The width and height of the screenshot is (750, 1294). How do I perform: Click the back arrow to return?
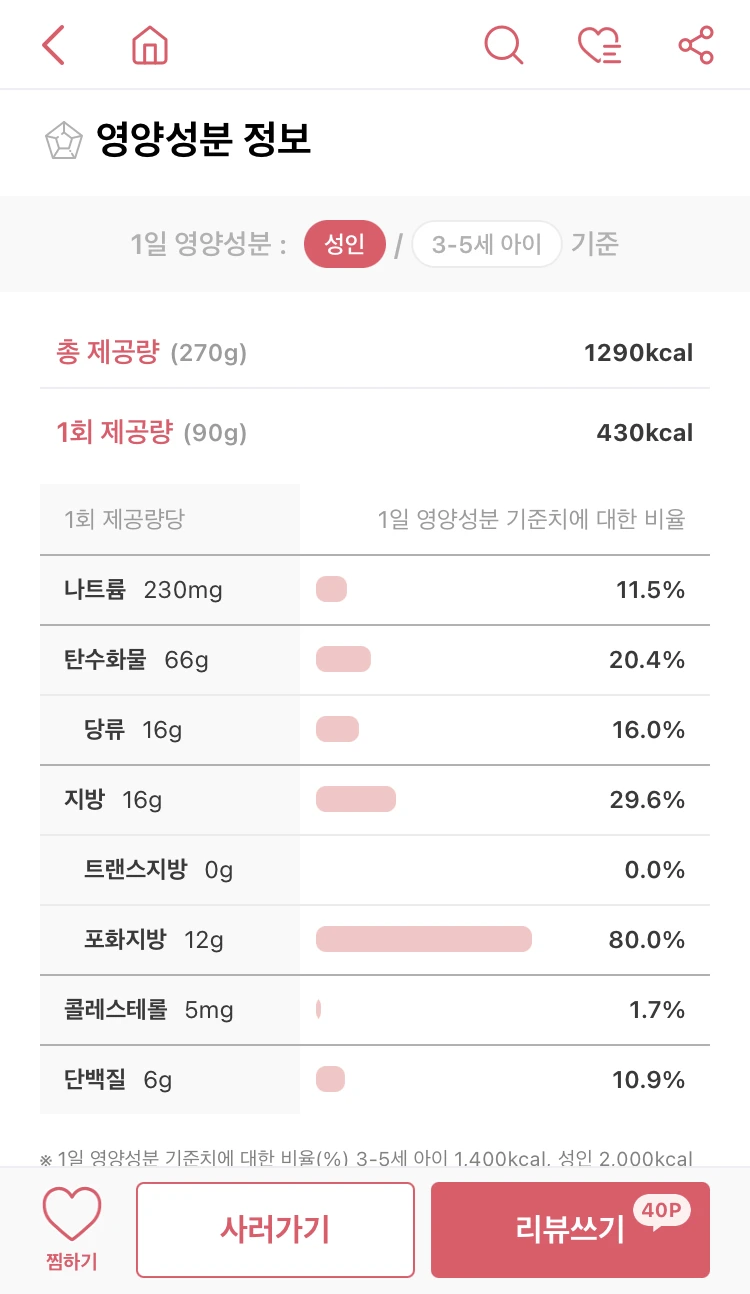pos(53,45)
